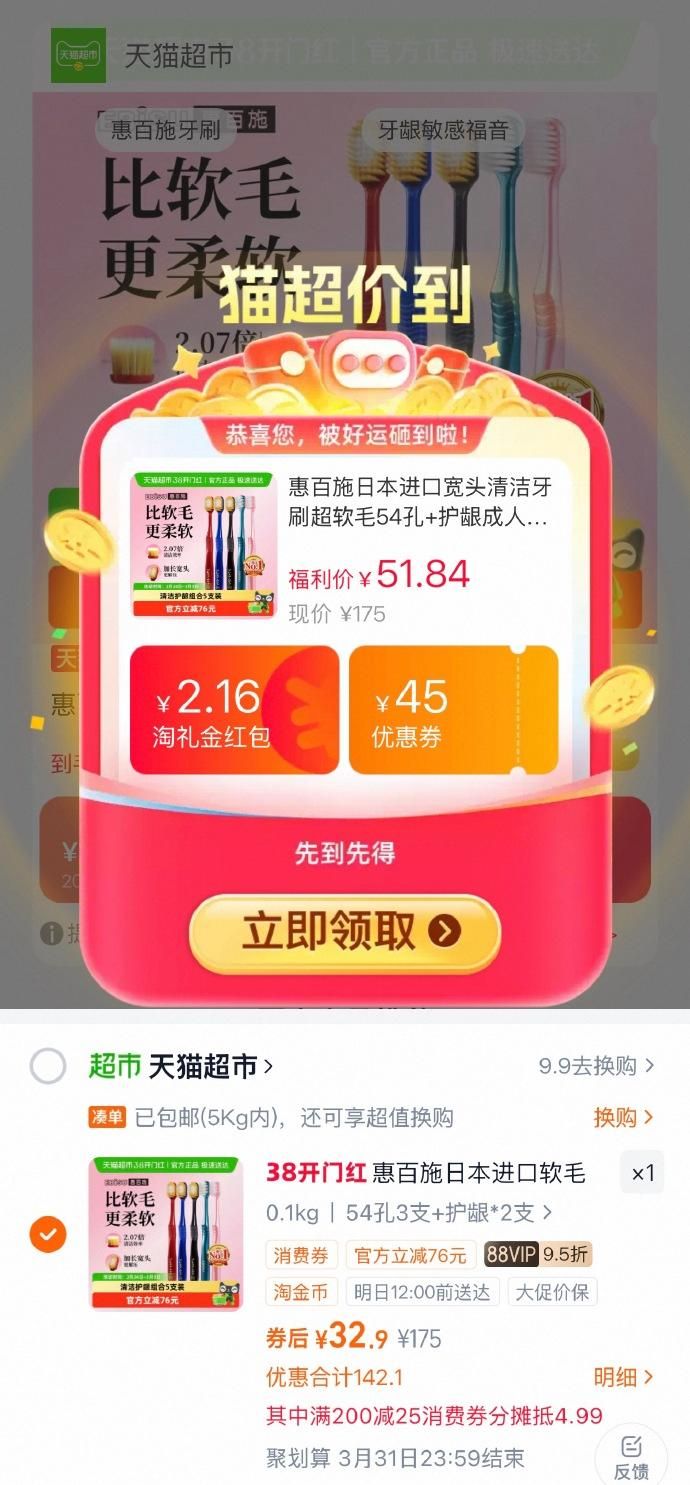This screenshot has width=690, height=1485.
Task: Select the ¥45 优惠券 coupon
Action: coord(453,711)
